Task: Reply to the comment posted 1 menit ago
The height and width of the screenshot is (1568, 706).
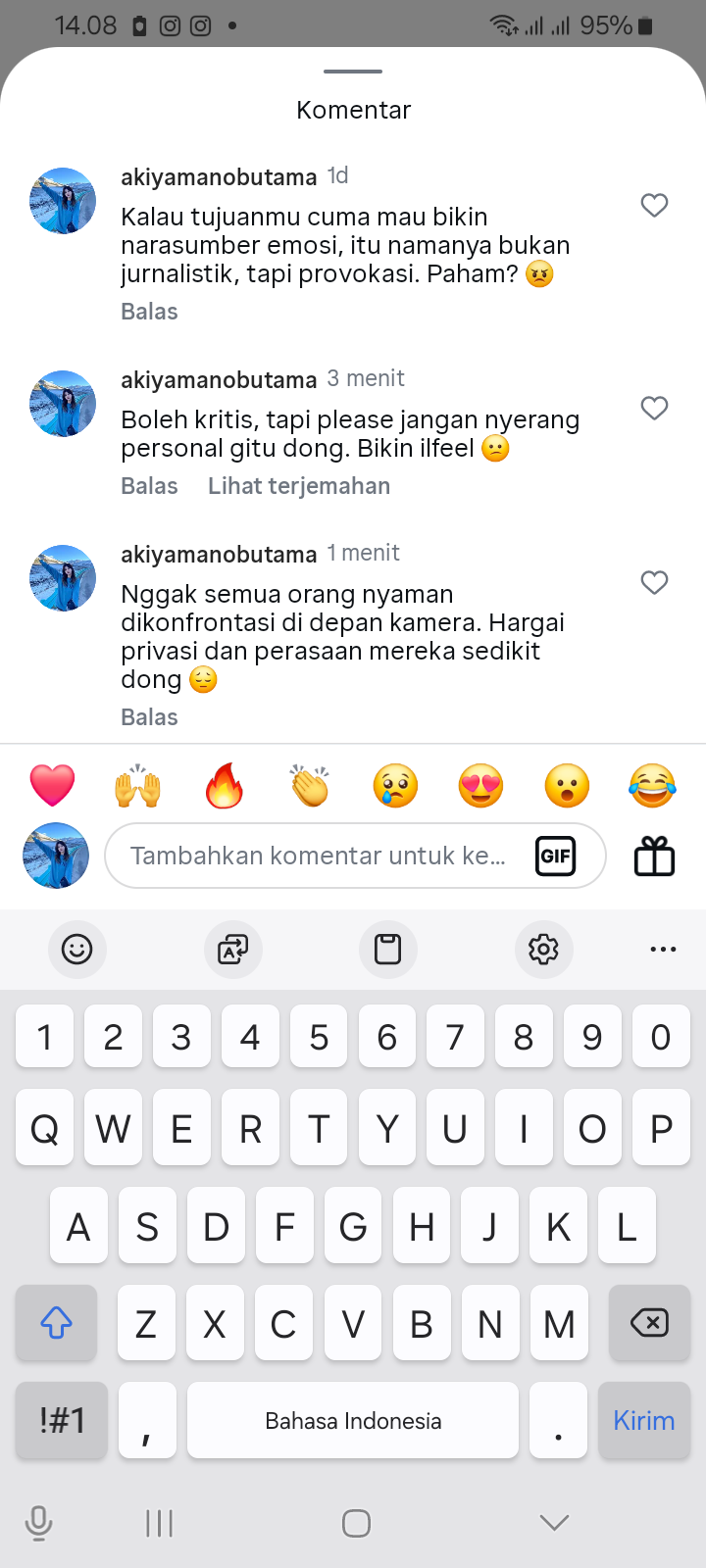Action: point(149,717)
